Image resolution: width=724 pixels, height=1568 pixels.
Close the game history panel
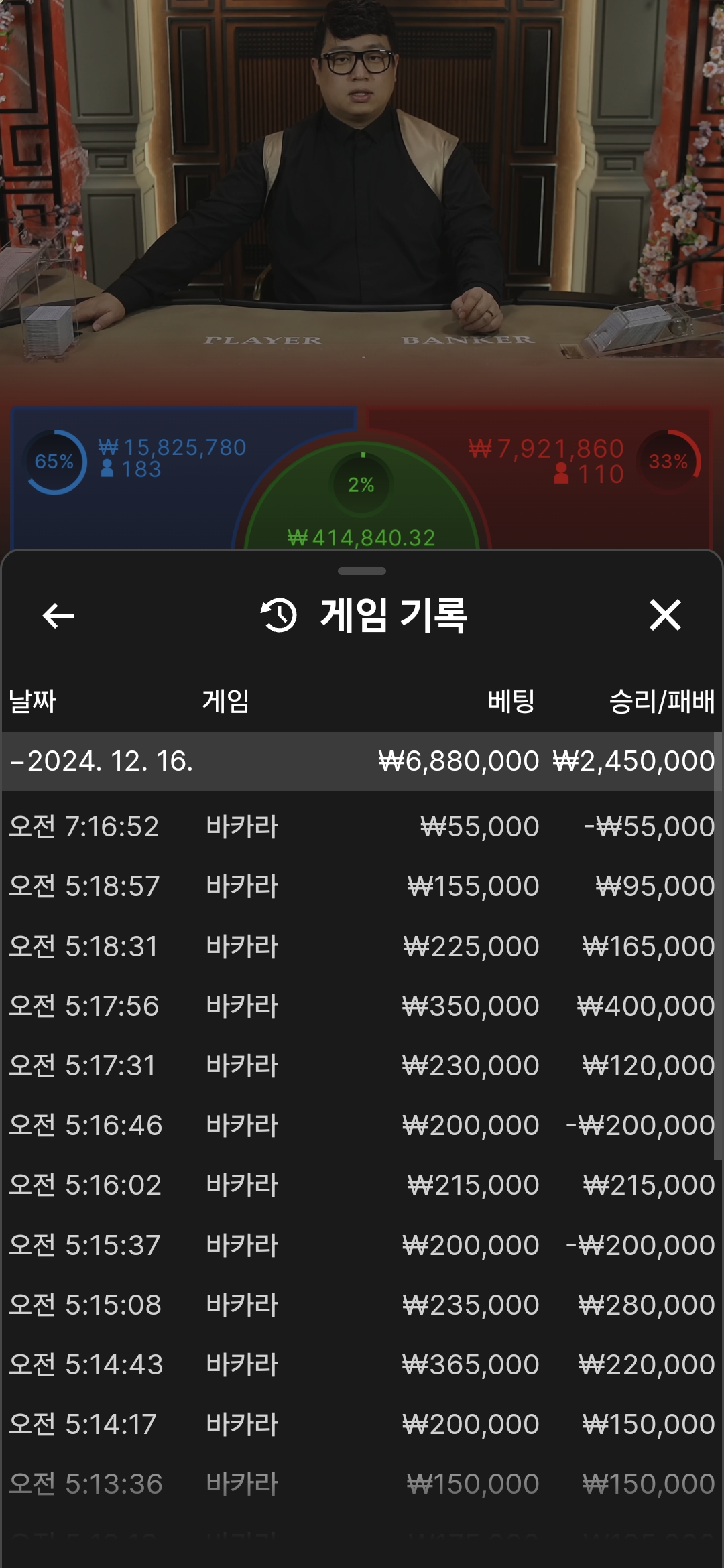(665, 615)
